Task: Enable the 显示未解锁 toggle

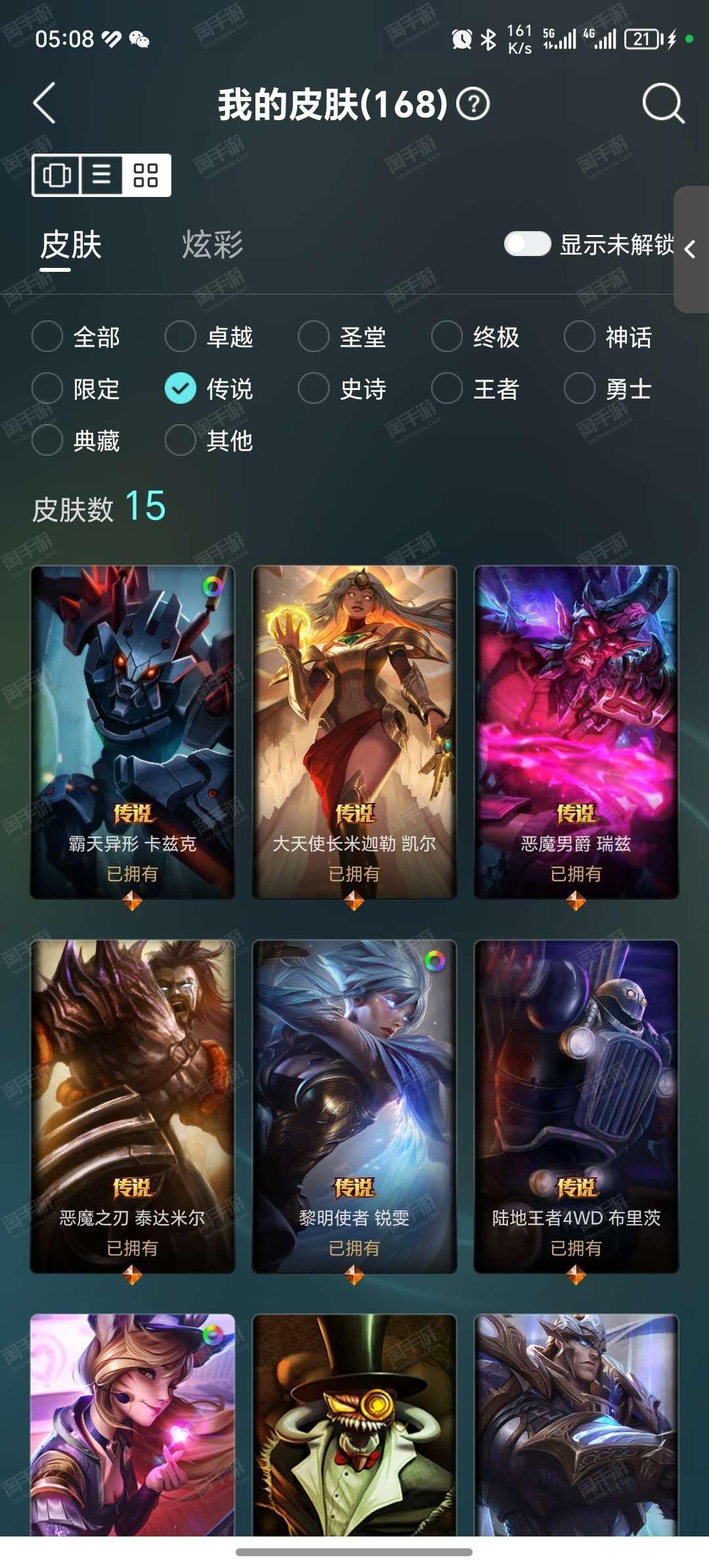Action: pos(527,244)
